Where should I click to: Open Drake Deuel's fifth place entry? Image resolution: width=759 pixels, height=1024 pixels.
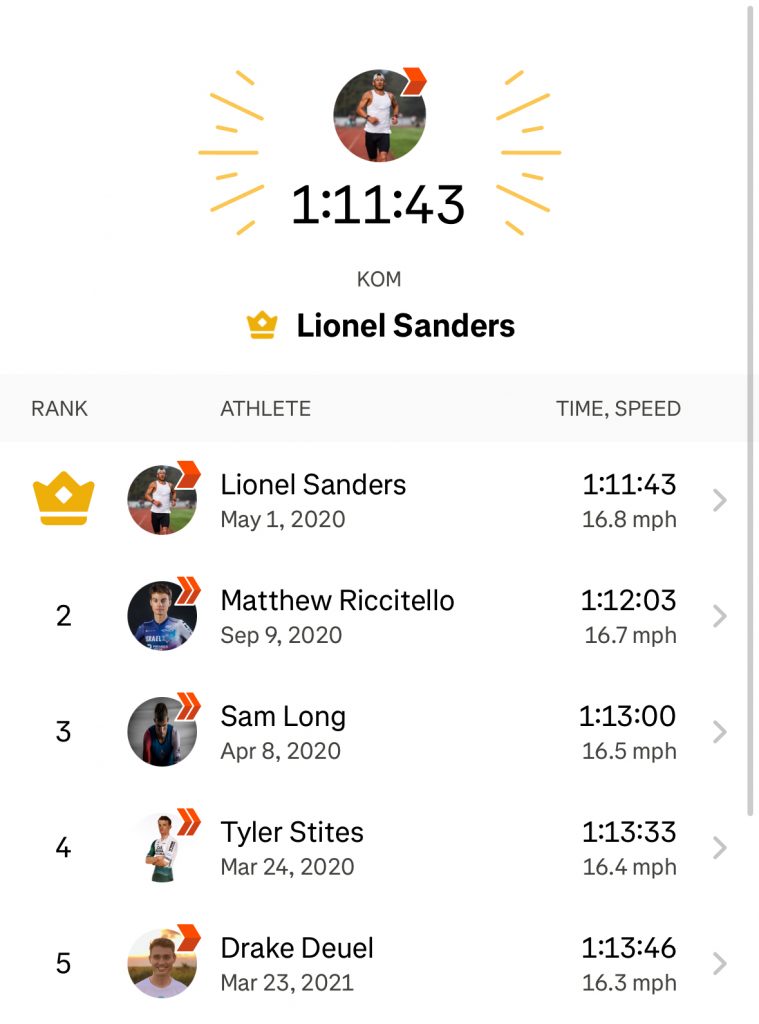[718, 964]
